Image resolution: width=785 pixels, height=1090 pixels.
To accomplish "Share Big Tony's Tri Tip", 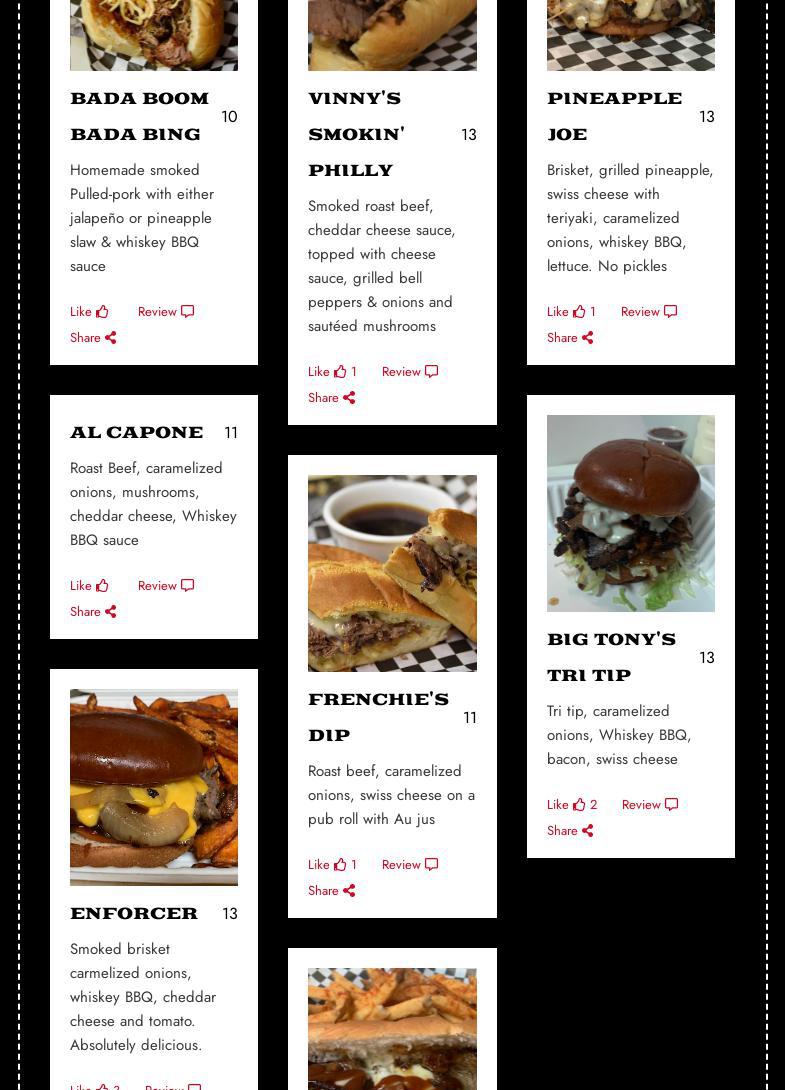I will [570, 831].
